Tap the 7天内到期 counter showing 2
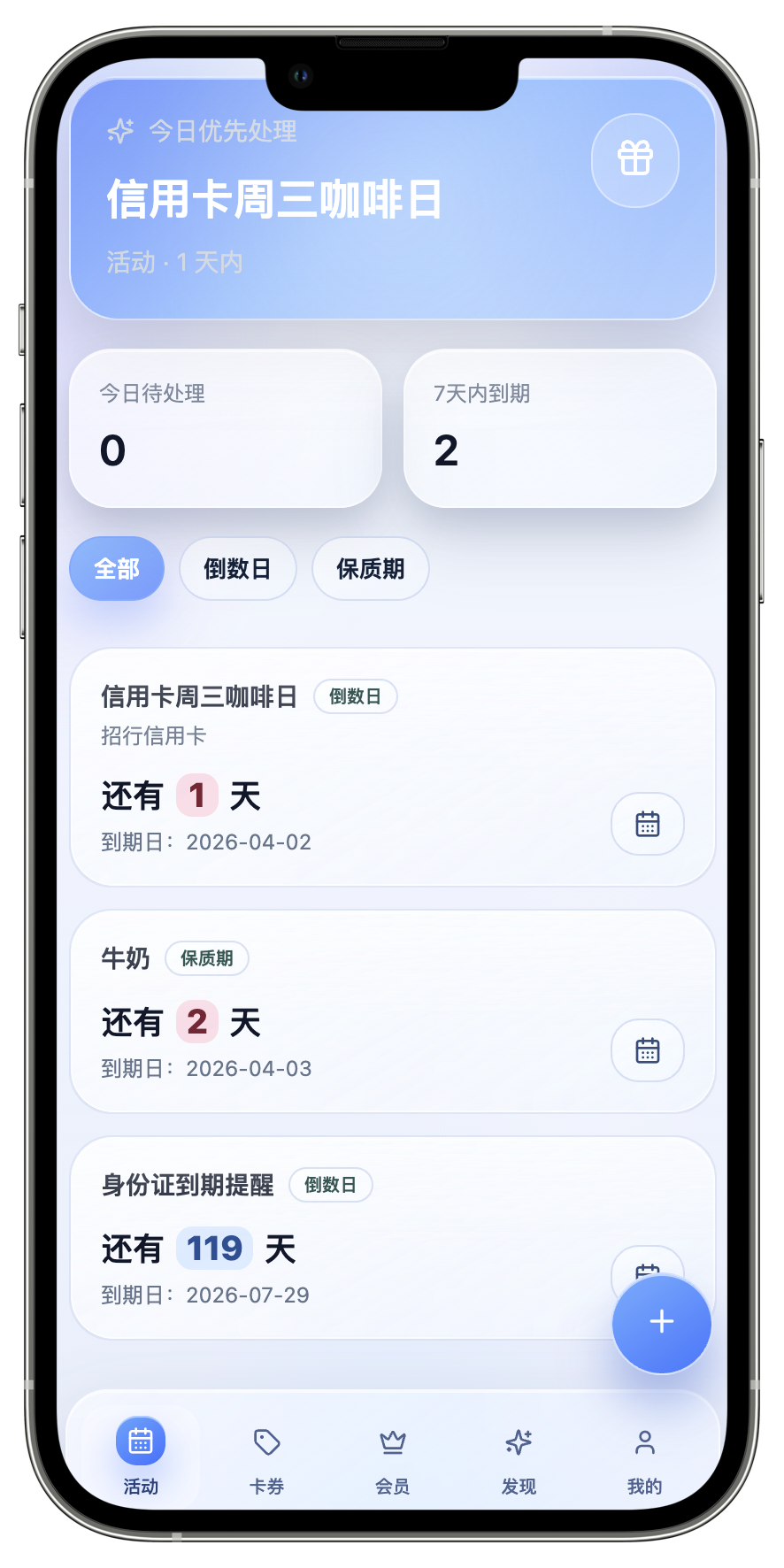 (x=558, y=427)
